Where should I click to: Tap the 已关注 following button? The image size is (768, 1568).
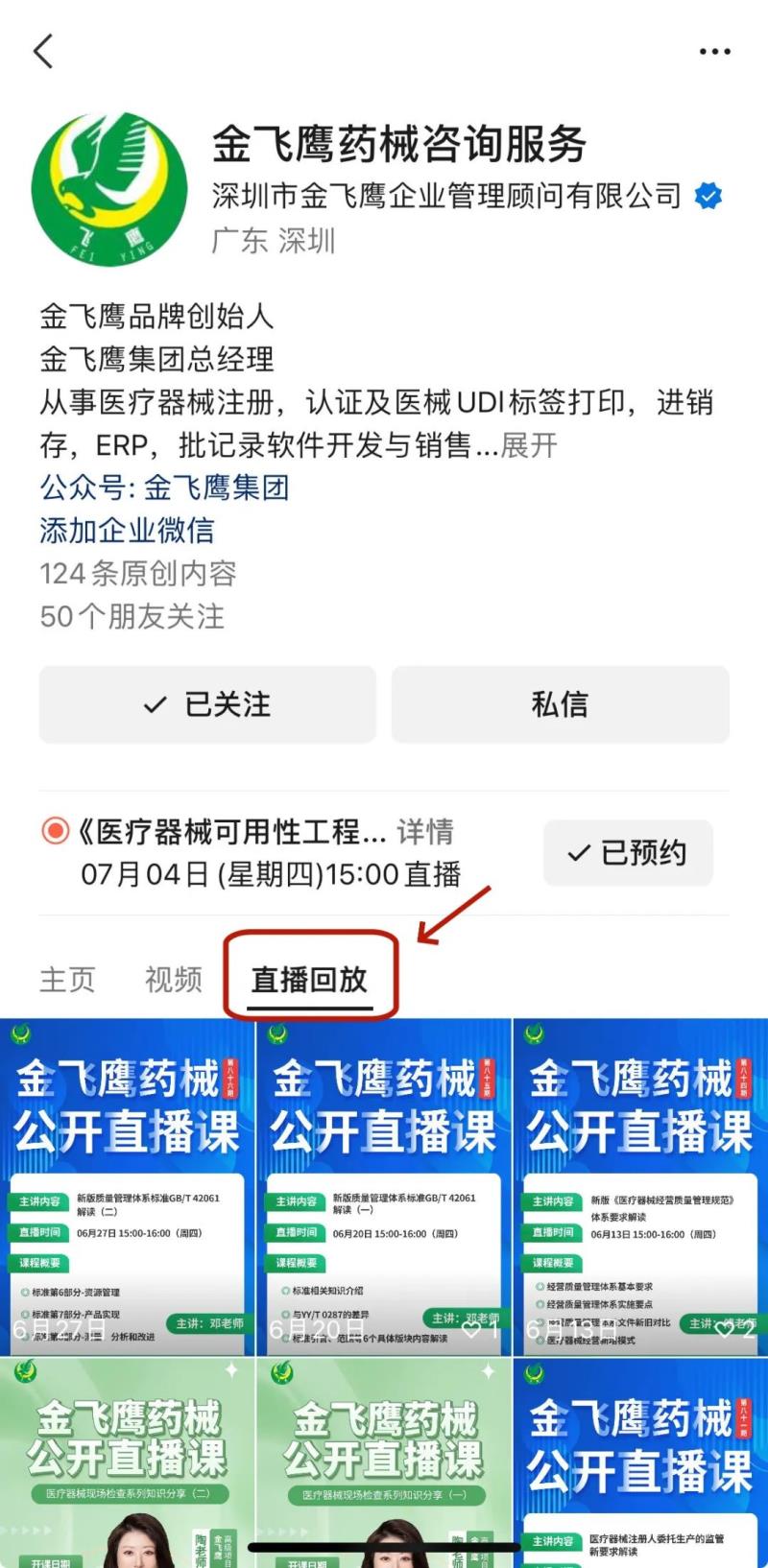tap(207, 704)
